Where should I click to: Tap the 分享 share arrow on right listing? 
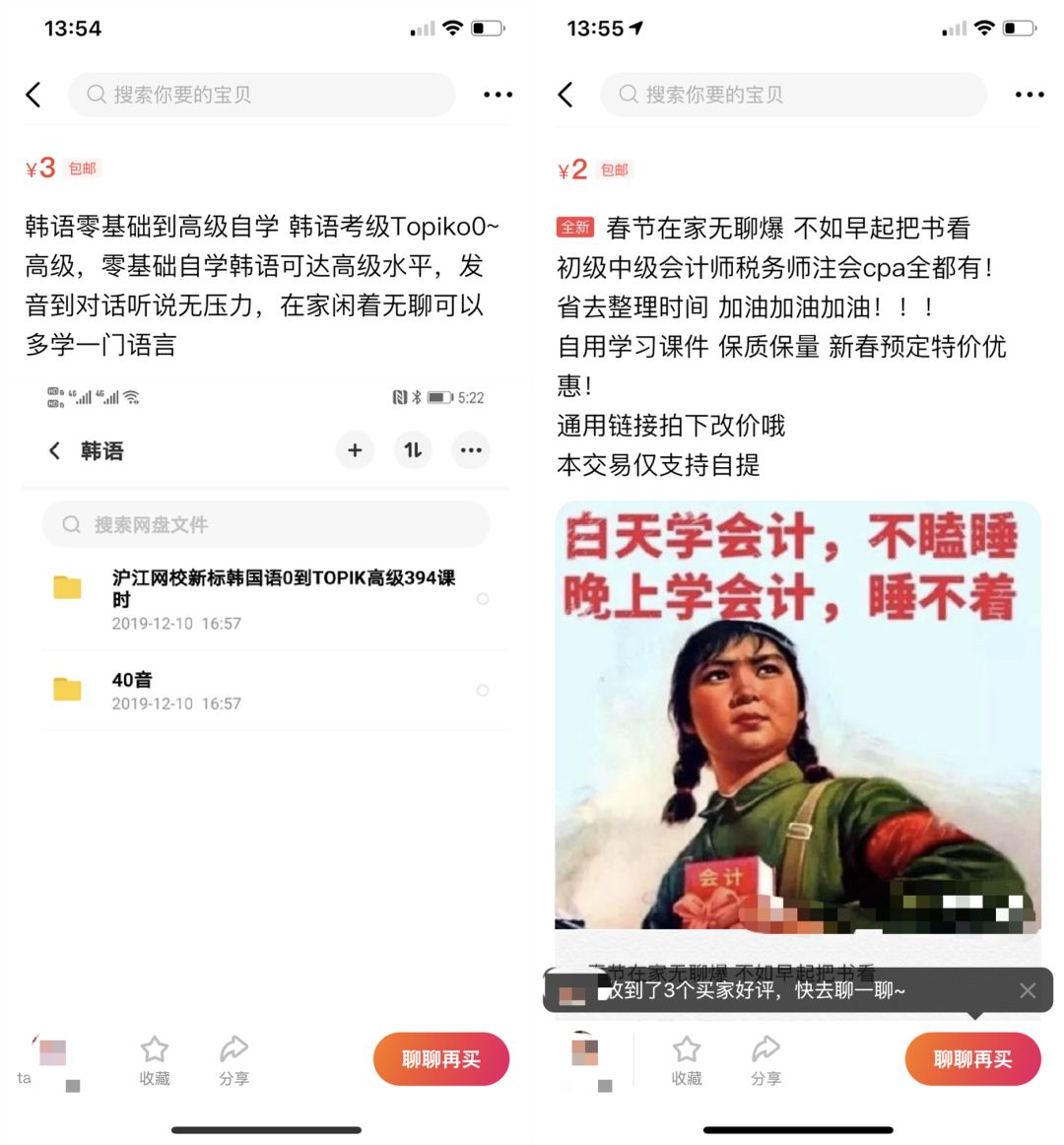coord(766,1050)
